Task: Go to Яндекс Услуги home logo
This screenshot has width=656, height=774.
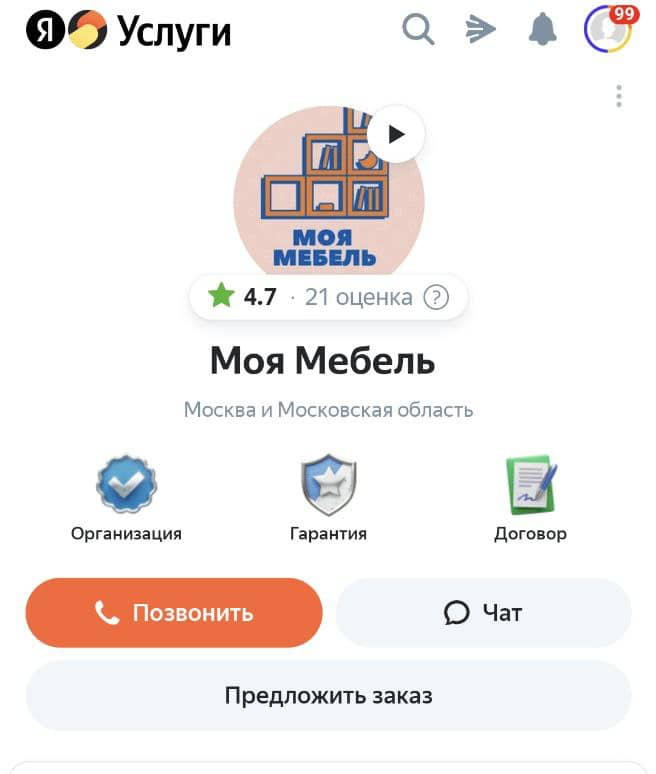Action: pyautogui.click(x=128, y=31)
